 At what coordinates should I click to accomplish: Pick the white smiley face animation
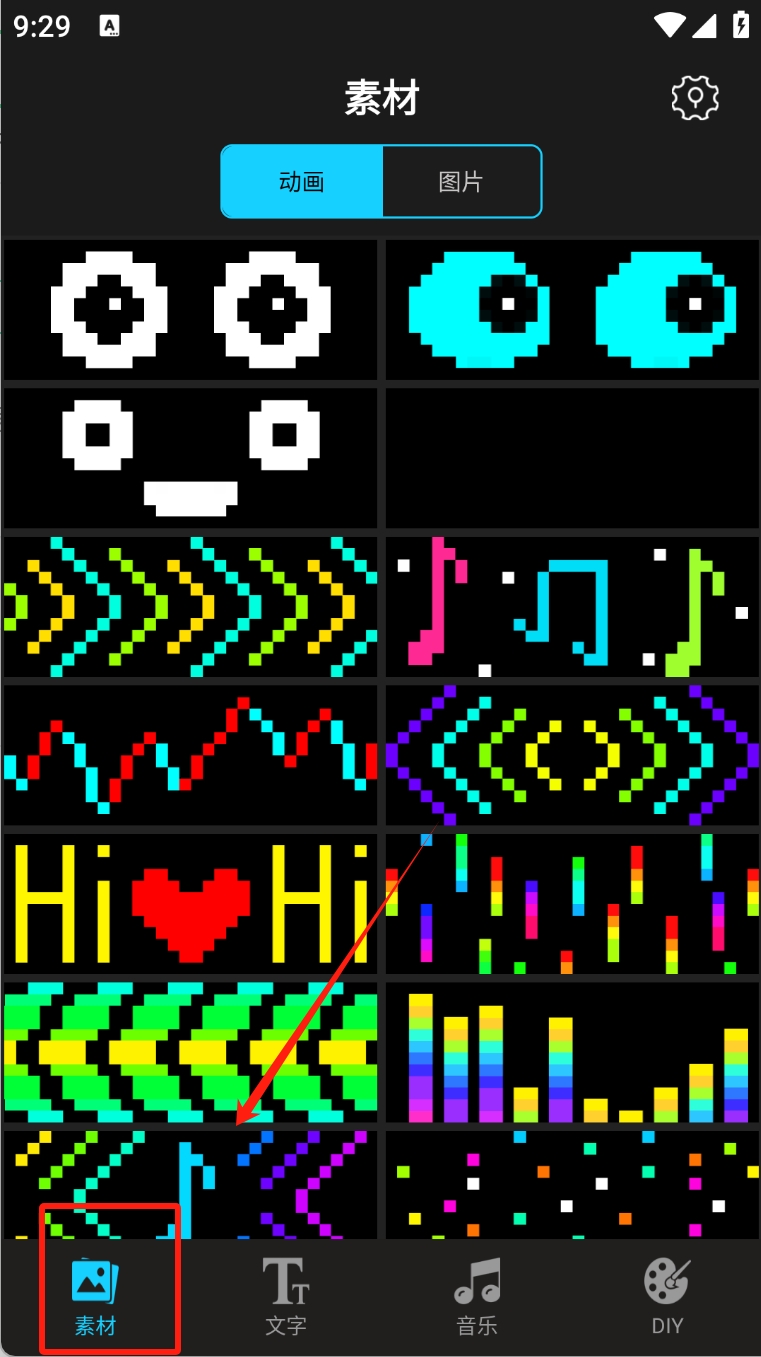pos(190,458)
